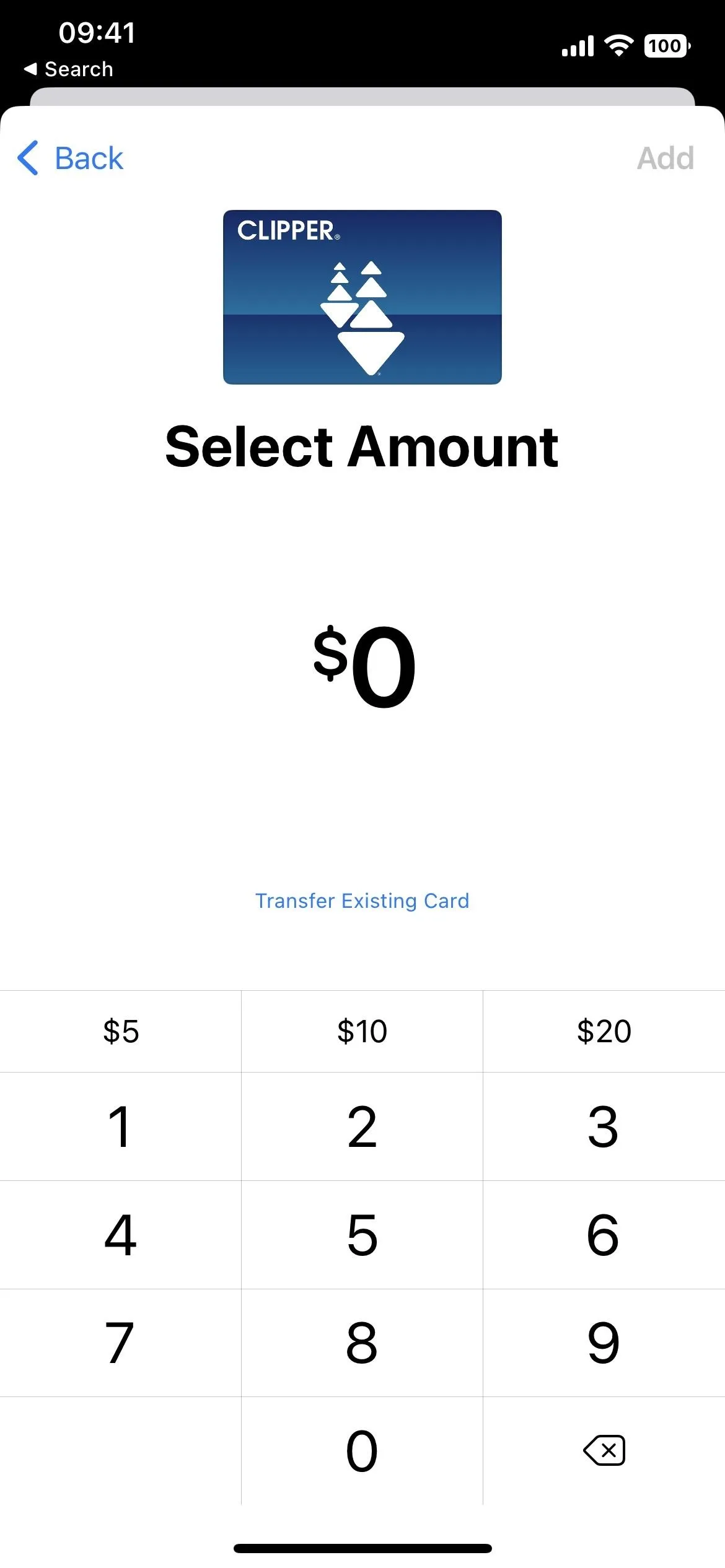This screenshot has width=725, height=1568.
Task: Return to Search via status bar breadcrumb
Action: coord(68,69)
